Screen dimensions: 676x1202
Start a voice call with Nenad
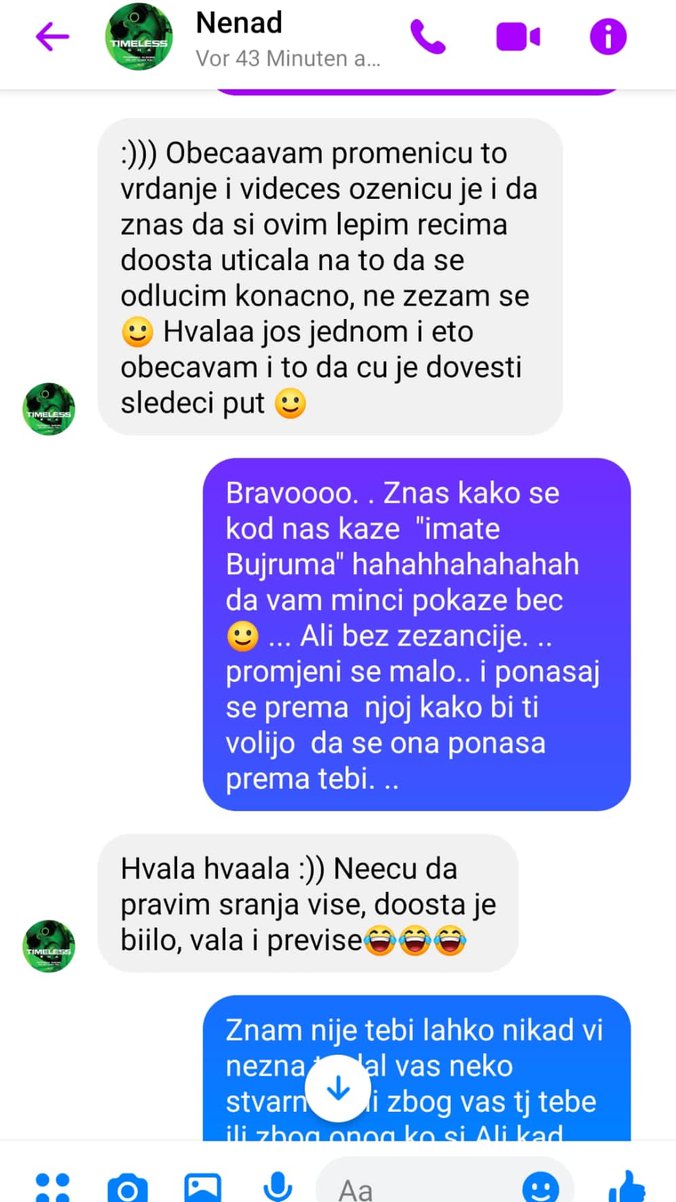click(x=427, y=37)
